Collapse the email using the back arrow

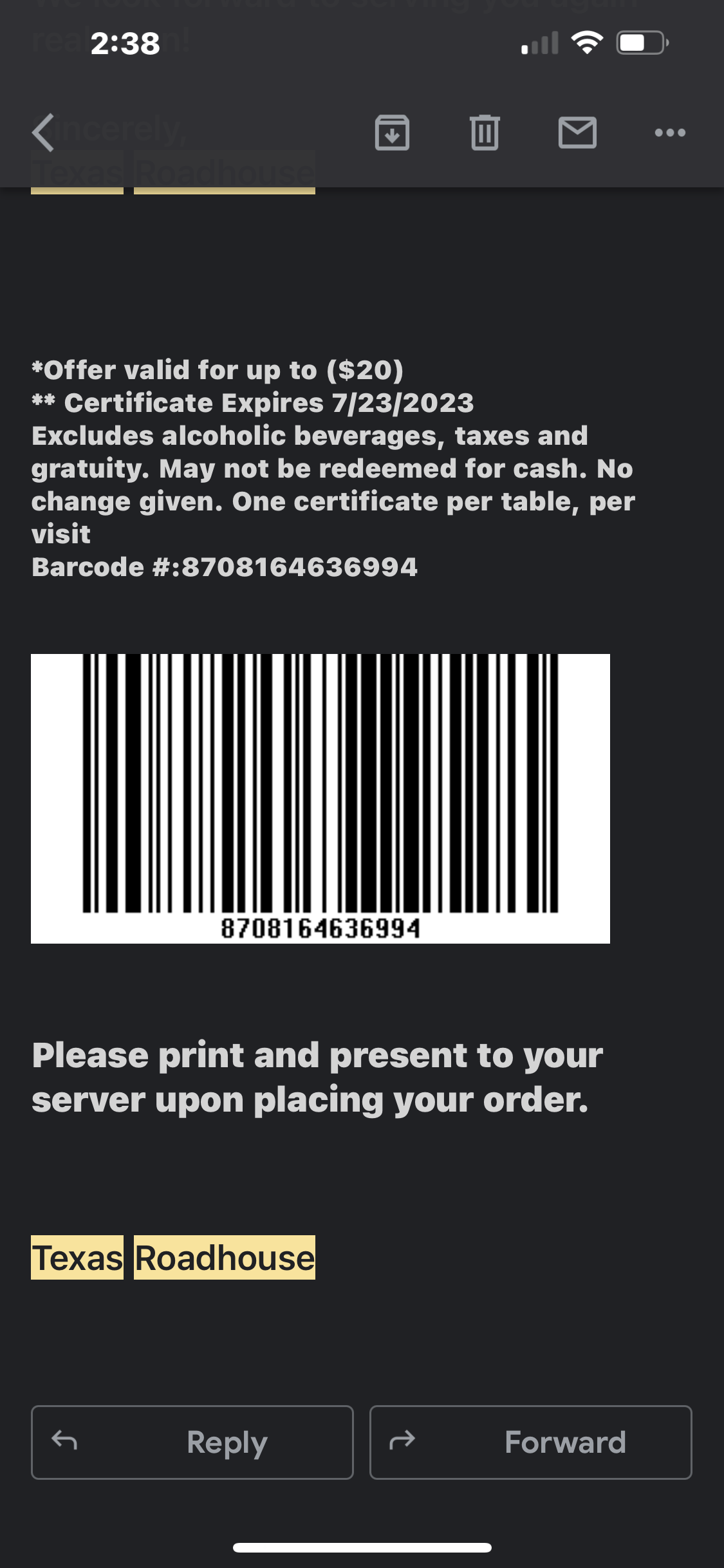pos(42,133)
